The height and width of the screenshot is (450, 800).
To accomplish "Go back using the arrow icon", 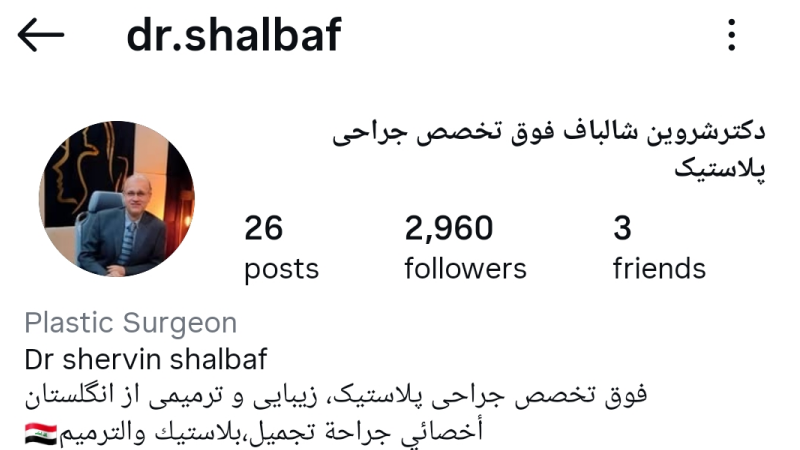I will click(41, 36).
